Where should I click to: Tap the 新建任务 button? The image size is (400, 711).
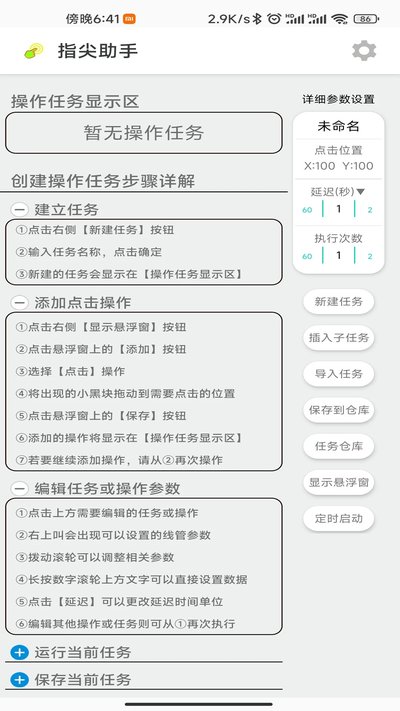339,302
